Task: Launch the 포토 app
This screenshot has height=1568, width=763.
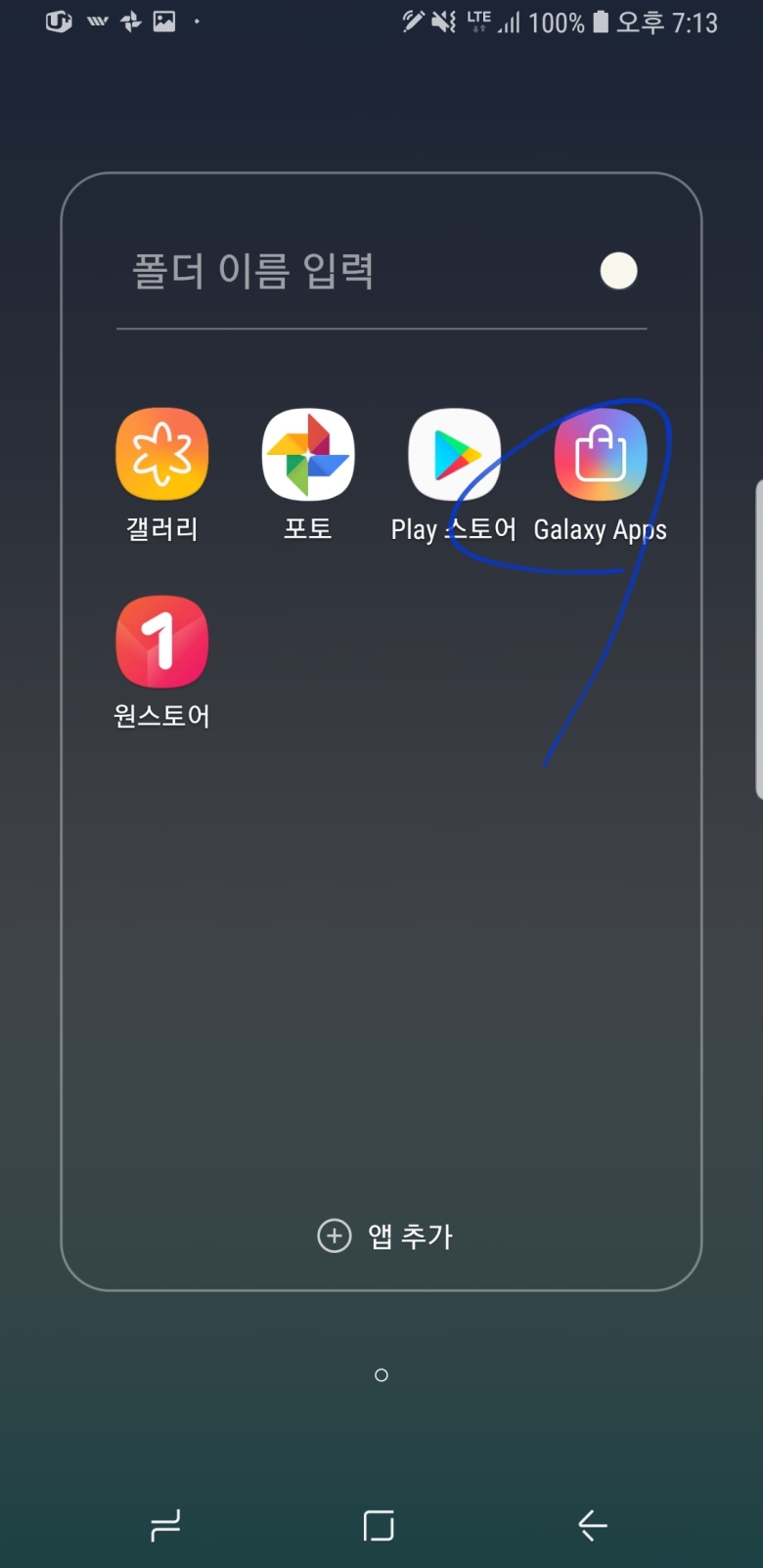Action: click(x=307, y=456)
